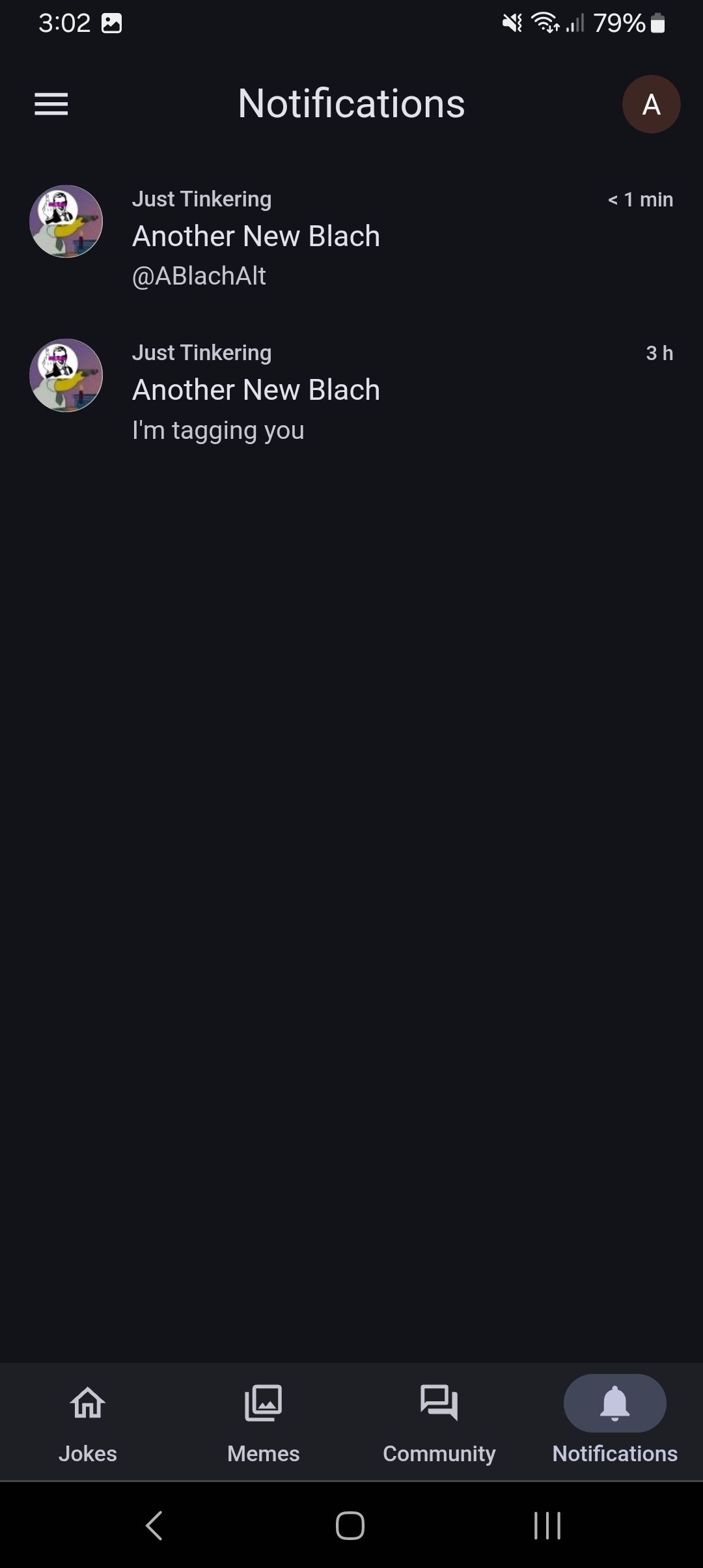Screen dimensions: 703x1568
Task: Select the Notifications tab
Action: [x=614, y=1423]
